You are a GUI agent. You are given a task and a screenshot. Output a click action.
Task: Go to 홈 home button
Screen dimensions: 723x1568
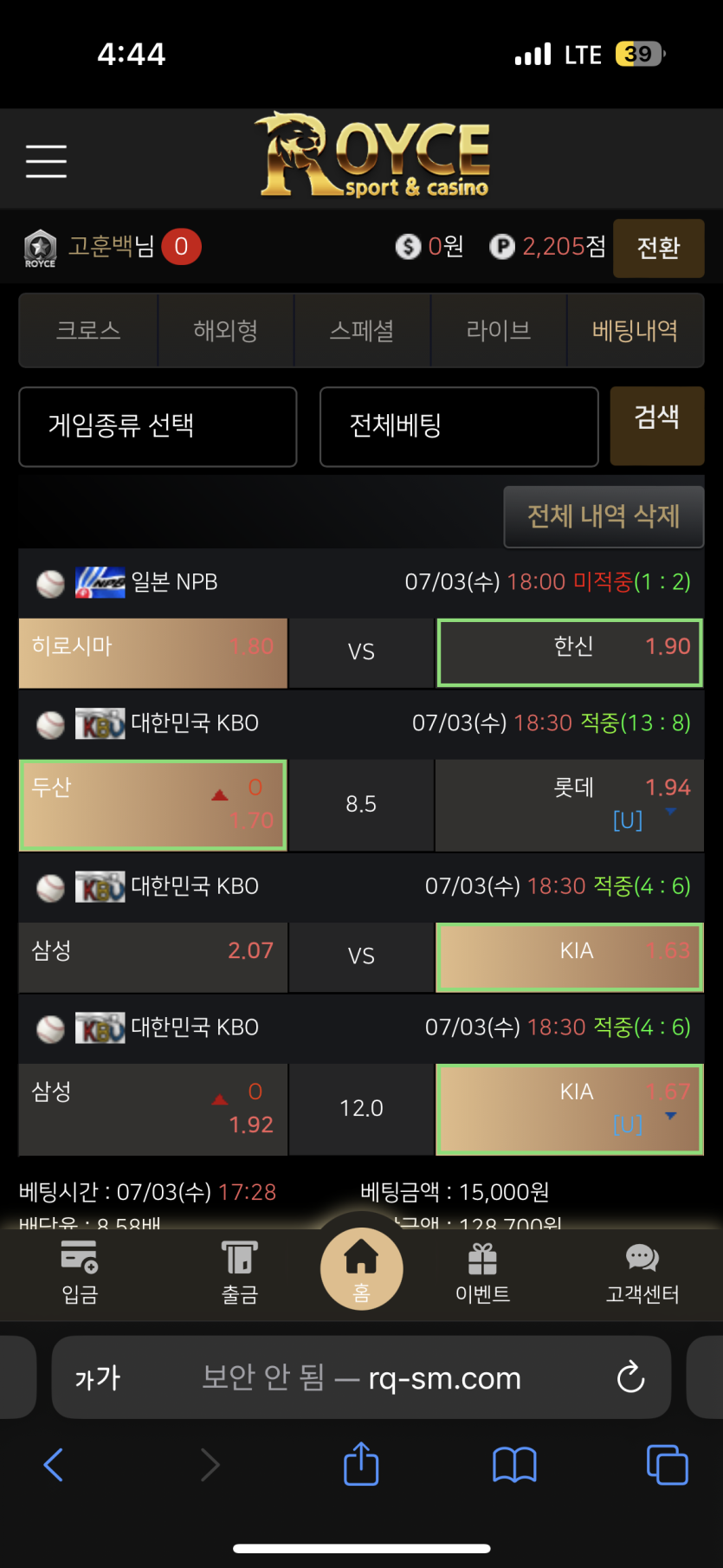361,1269
